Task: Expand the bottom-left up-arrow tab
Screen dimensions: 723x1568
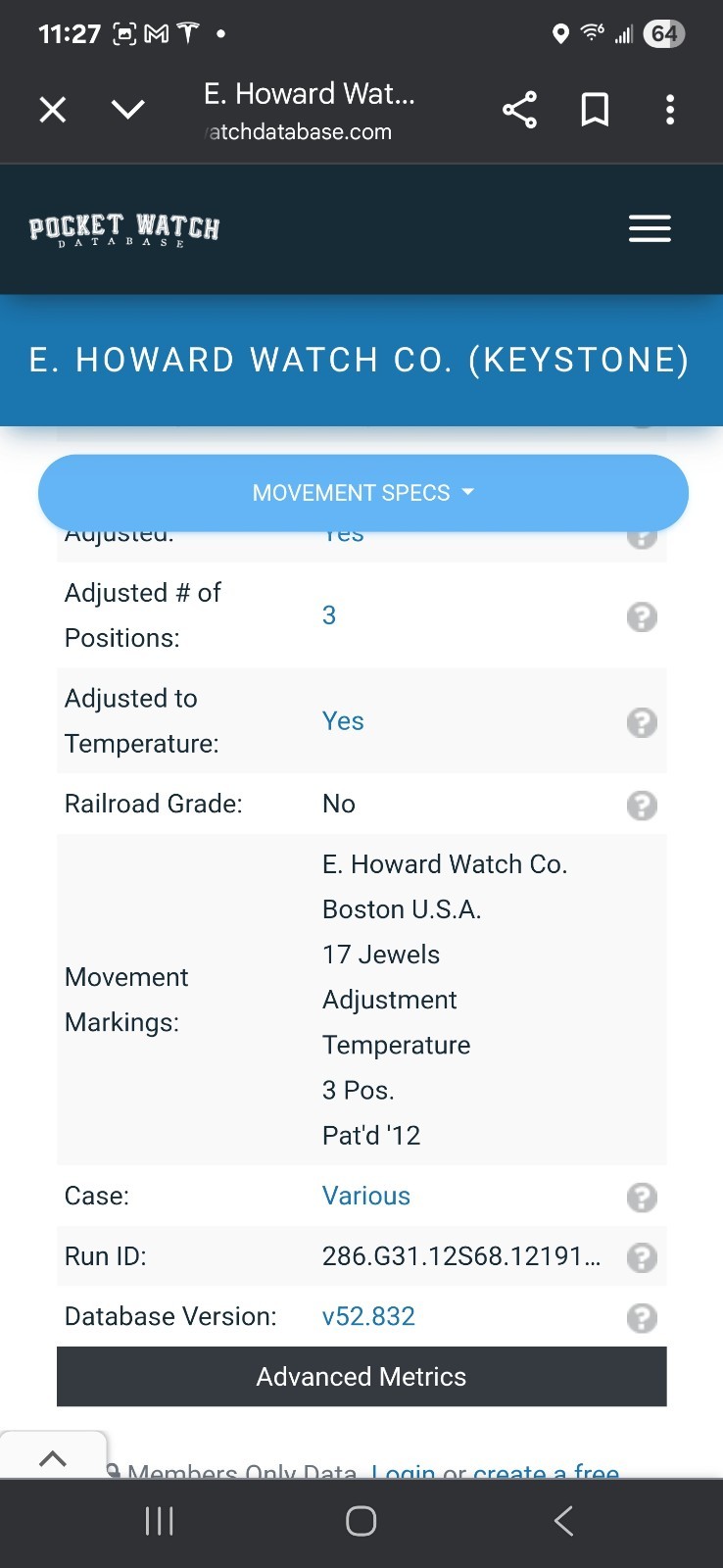Action: click(53, 1457)
